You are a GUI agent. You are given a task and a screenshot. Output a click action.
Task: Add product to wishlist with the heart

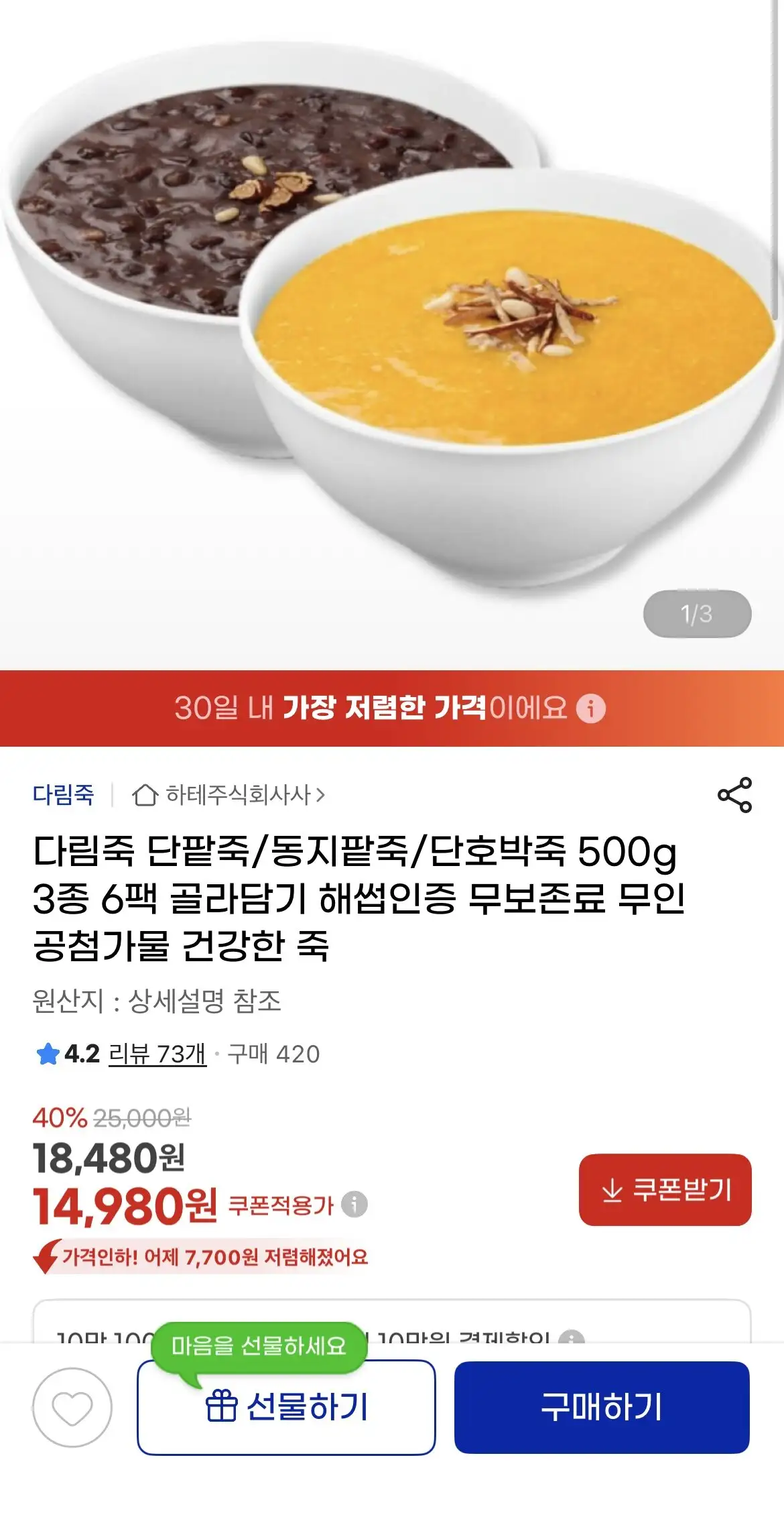pos(72,1408)
